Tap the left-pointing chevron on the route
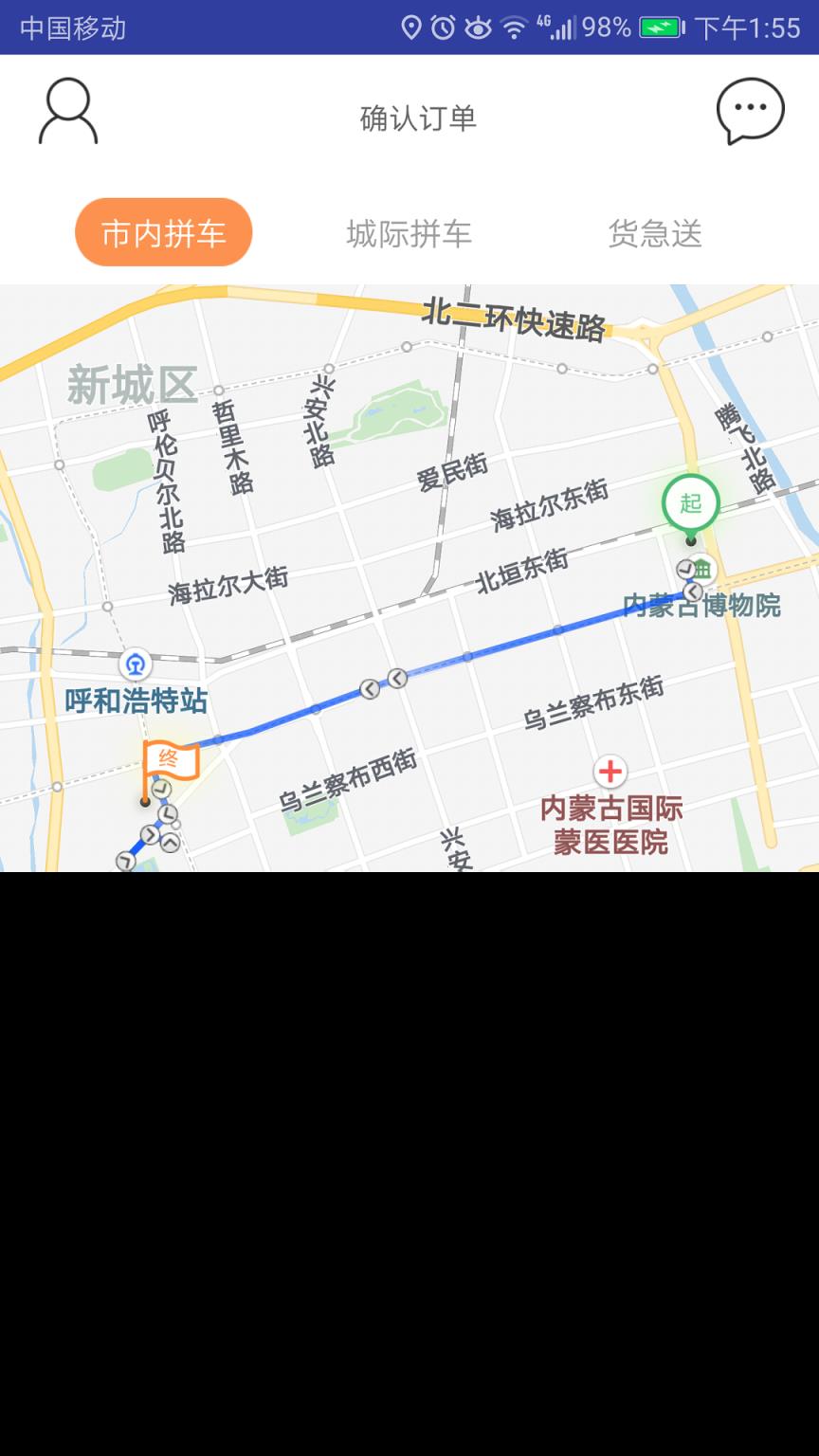819x1456 pixels. point(396,678)
